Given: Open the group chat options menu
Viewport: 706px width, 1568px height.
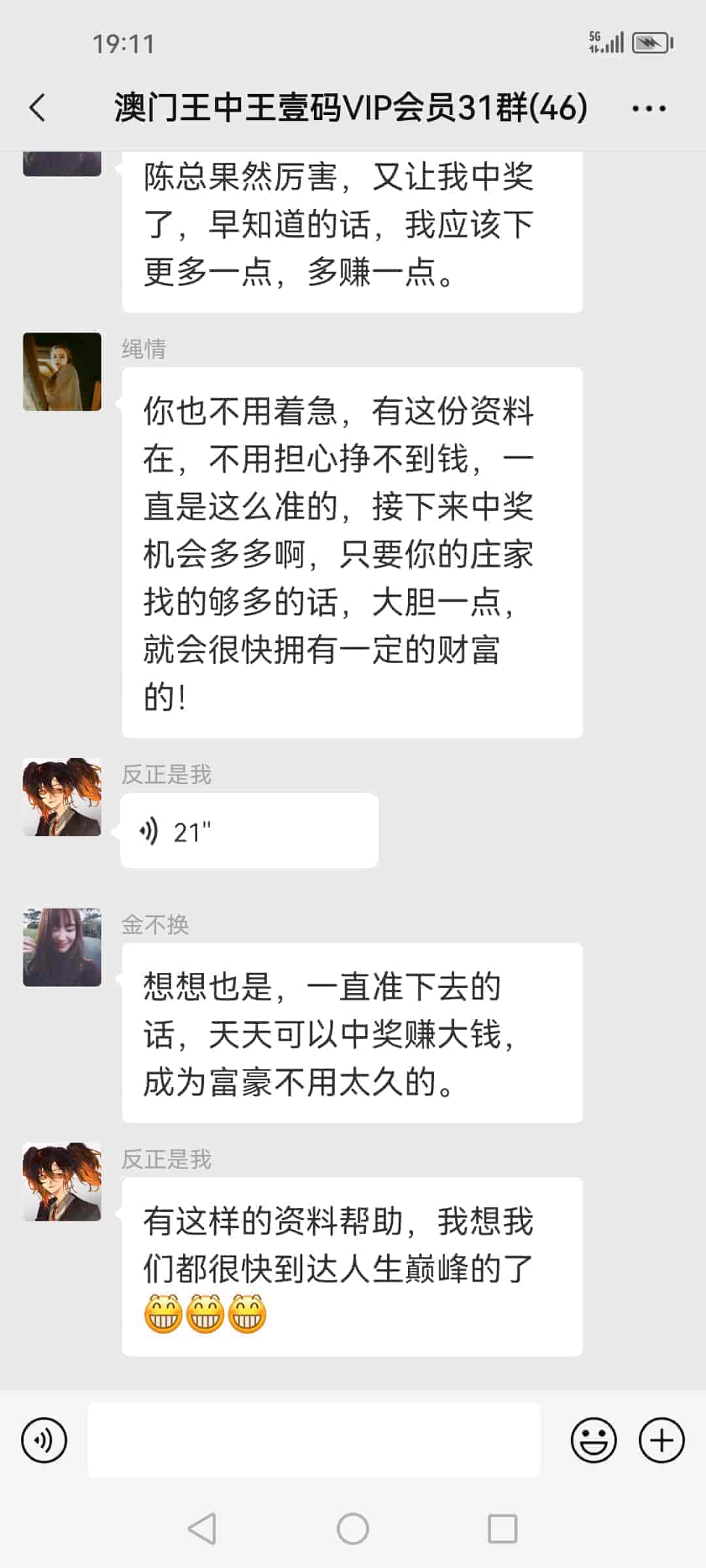Looking at the screenshot, I should (648, 108).
